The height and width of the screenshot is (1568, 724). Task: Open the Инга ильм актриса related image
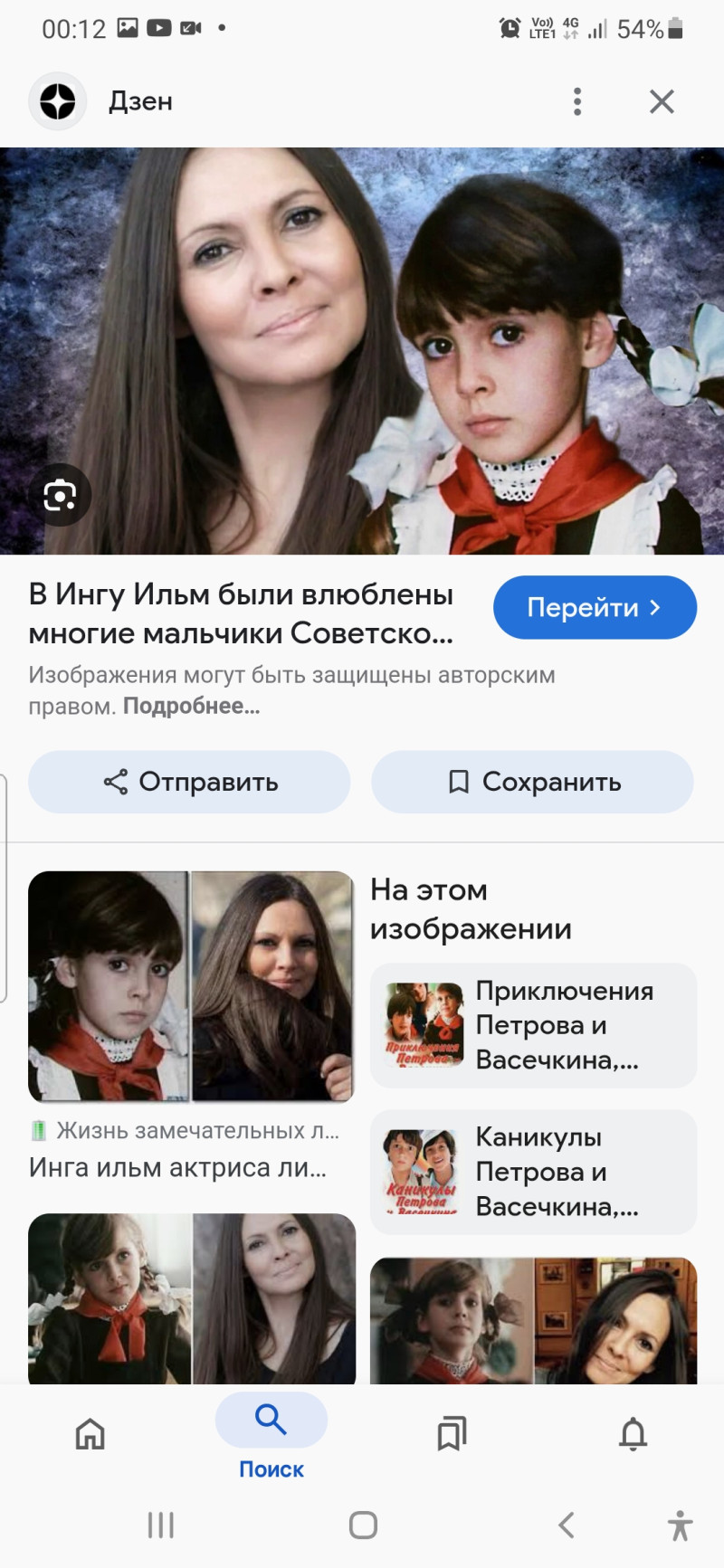190,986
